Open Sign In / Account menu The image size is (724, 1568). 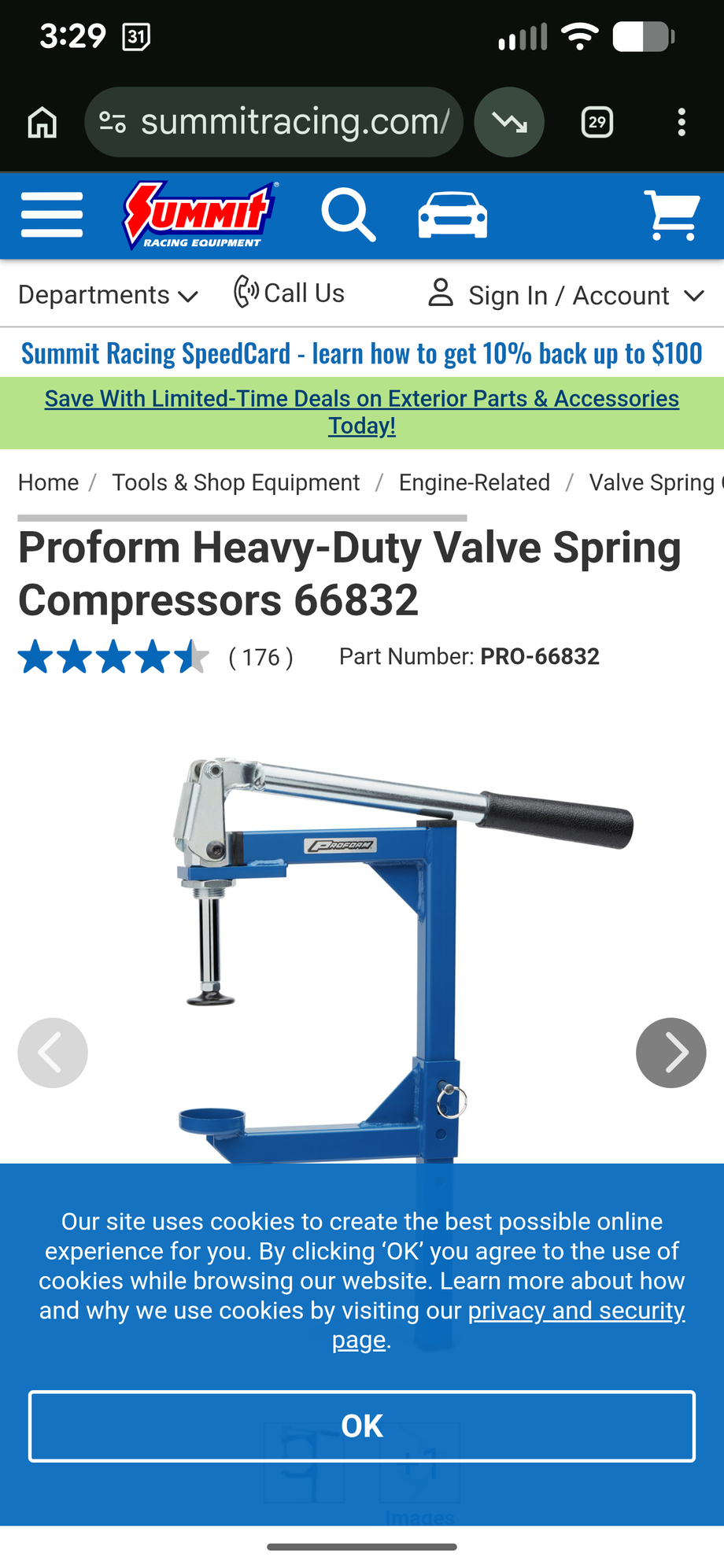[565, 295]
